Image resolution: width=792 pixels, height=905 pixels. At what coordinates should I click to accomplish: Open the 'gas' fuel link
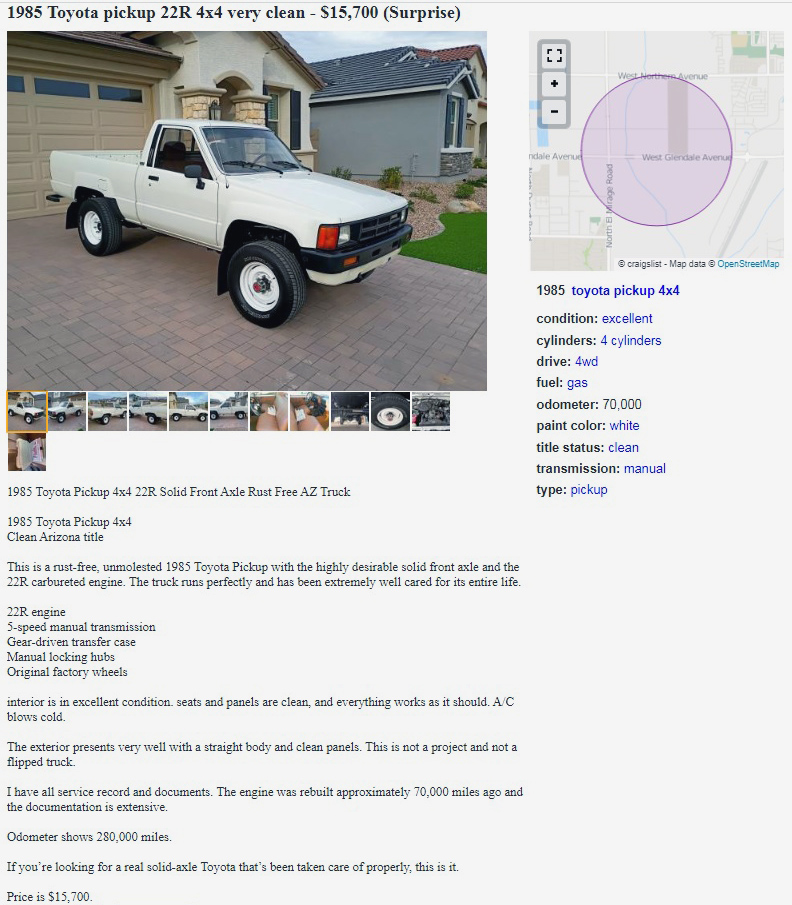pyautogui.click(x=577, y=383)
